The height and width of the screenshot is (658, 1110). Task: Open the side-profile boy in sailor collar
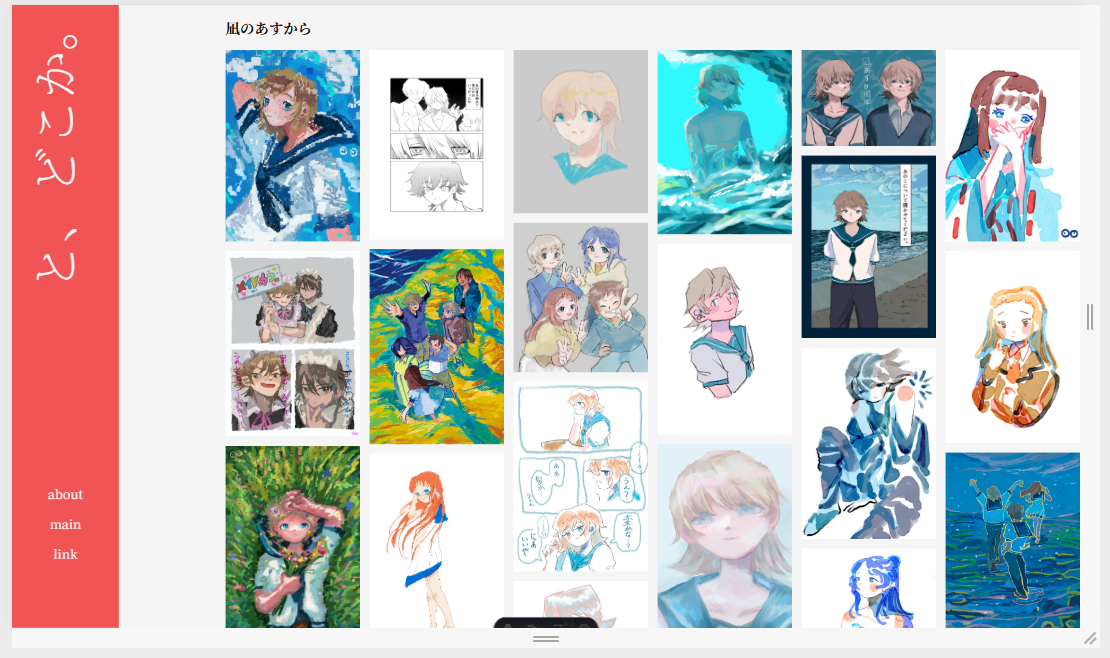click(724, 339)
